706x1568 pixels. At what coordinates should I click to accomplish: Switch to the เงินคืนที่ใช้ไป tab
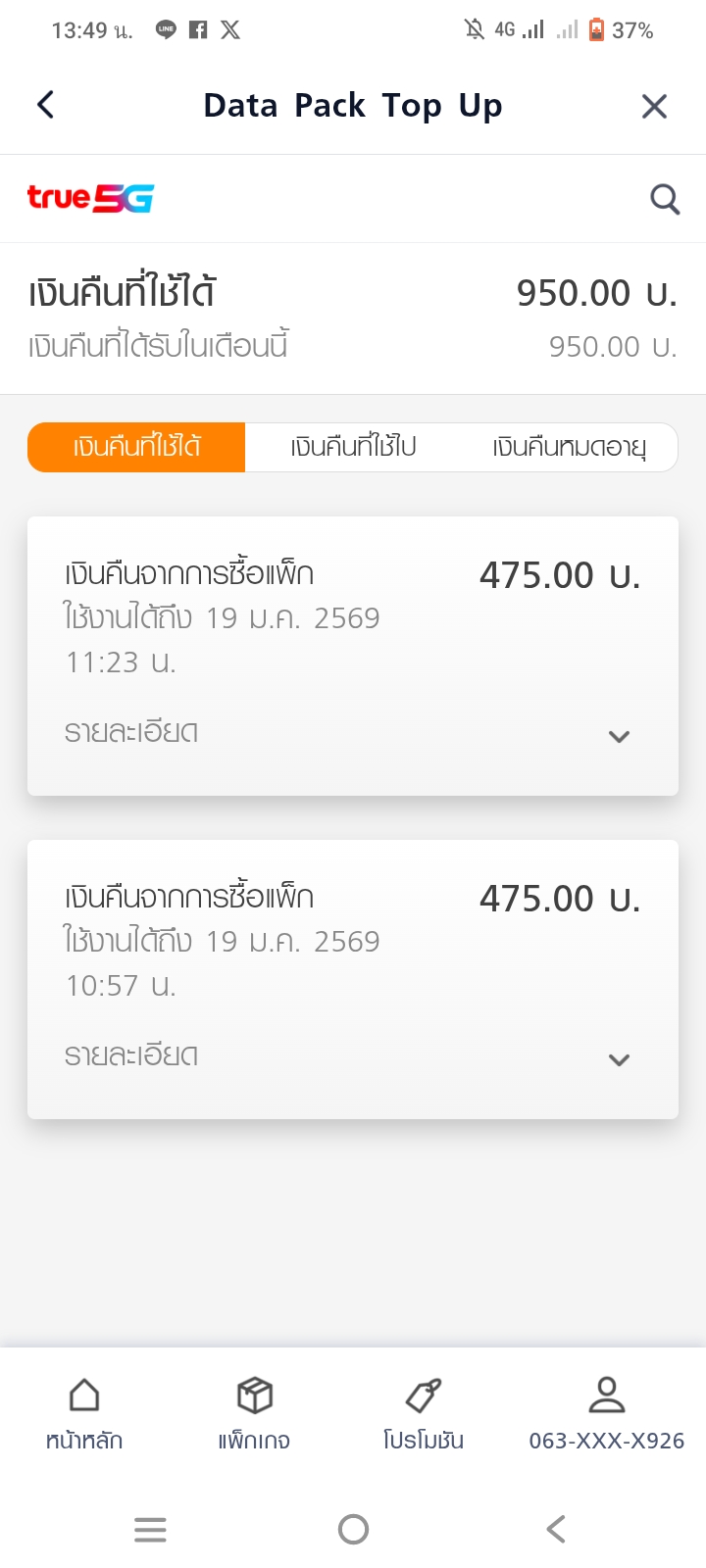(x=353, y=448)
